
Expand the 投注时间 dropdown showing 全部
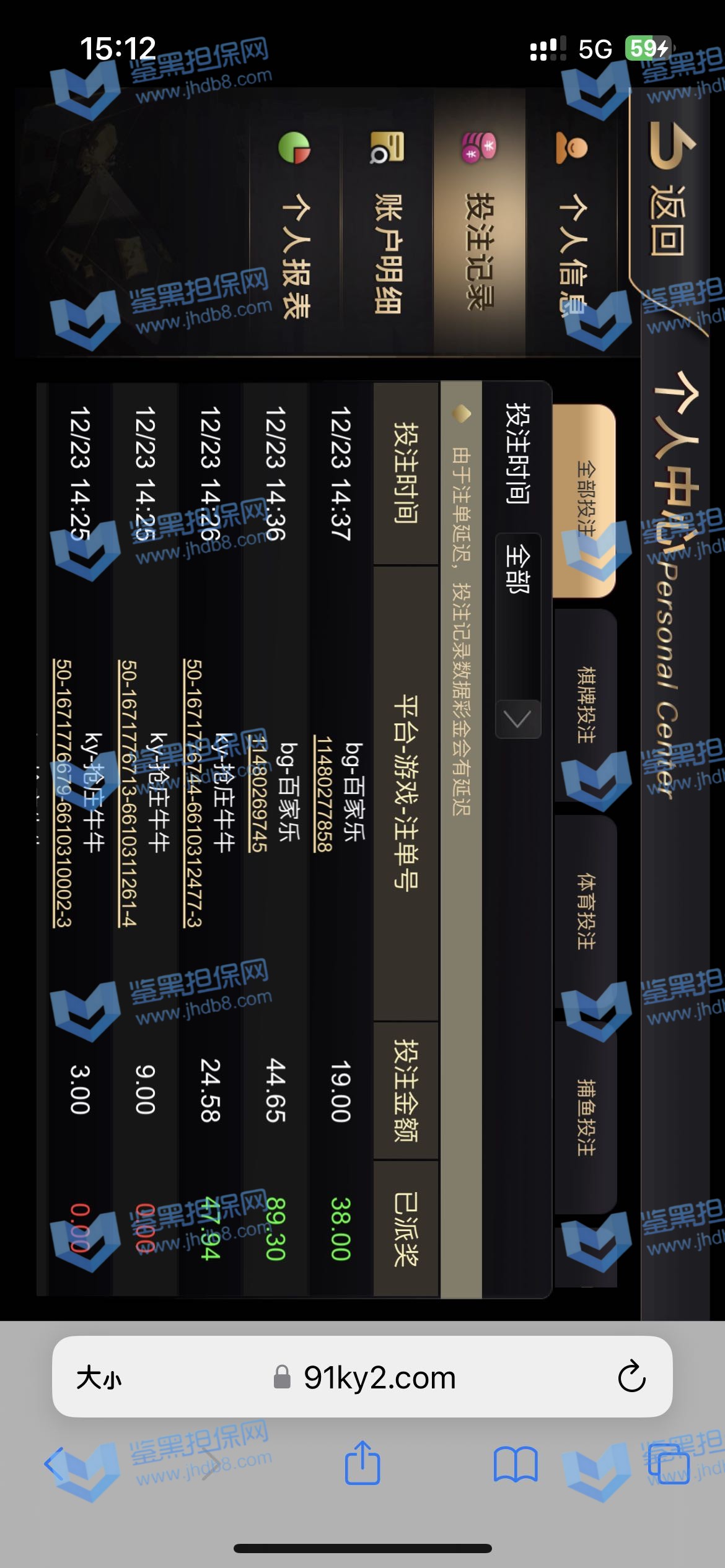coord(518,635)
